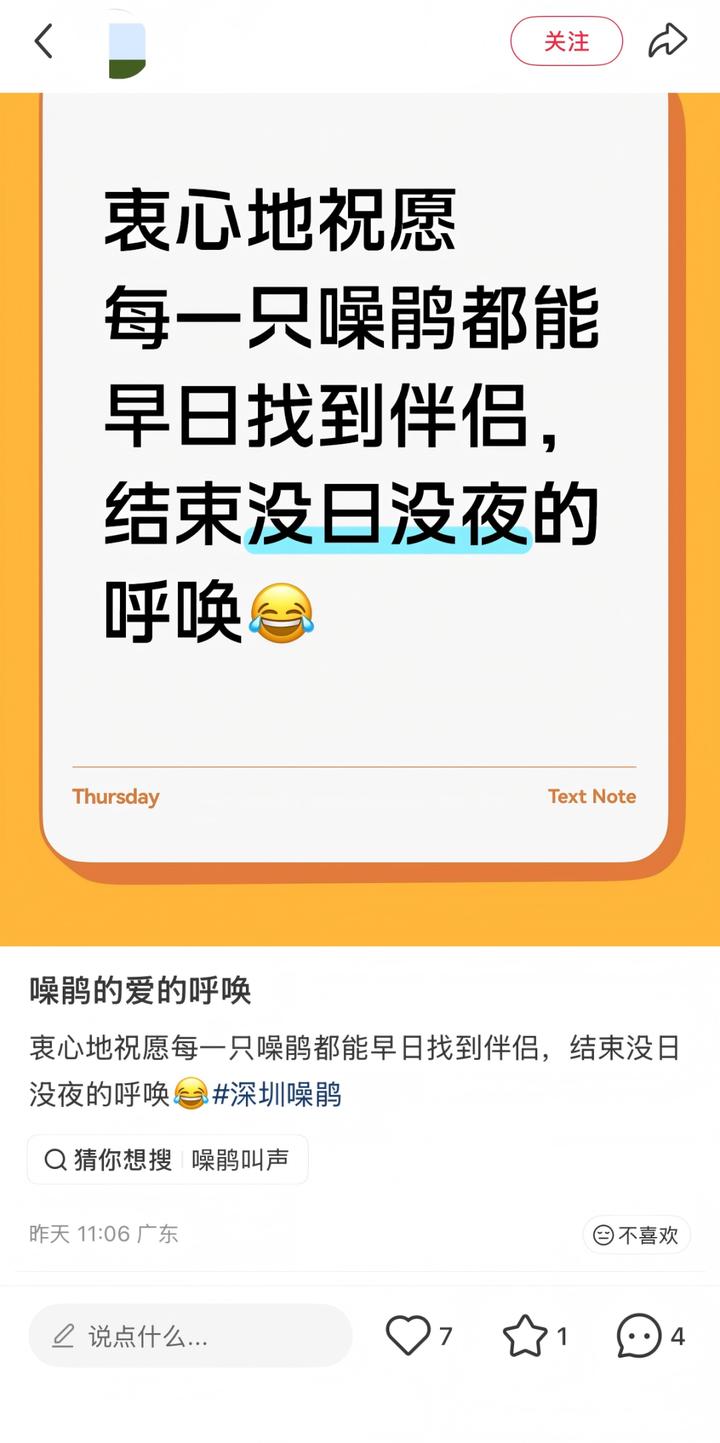Save the post with the star icon

click(524, 1336)
